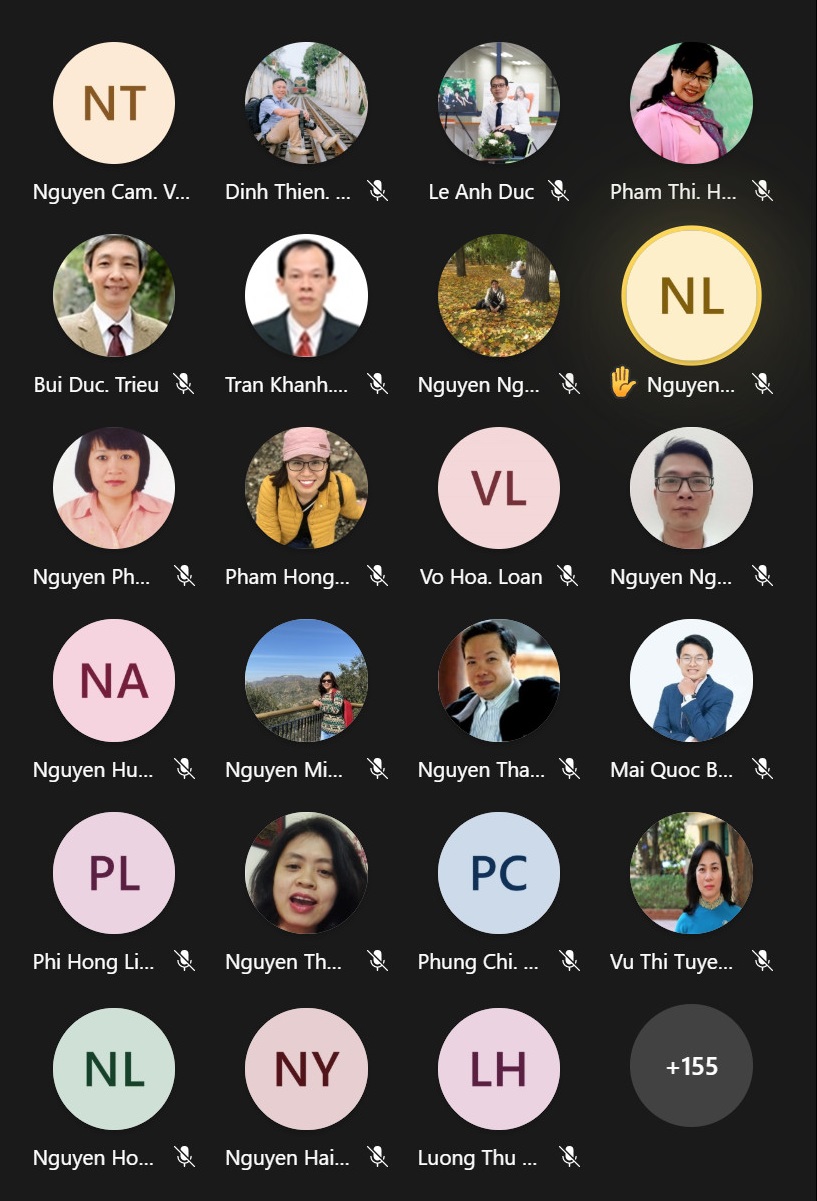817x1201 pixels.
Task: Open Tran Khanh's participant tile
Action: (x=306, y=296)
